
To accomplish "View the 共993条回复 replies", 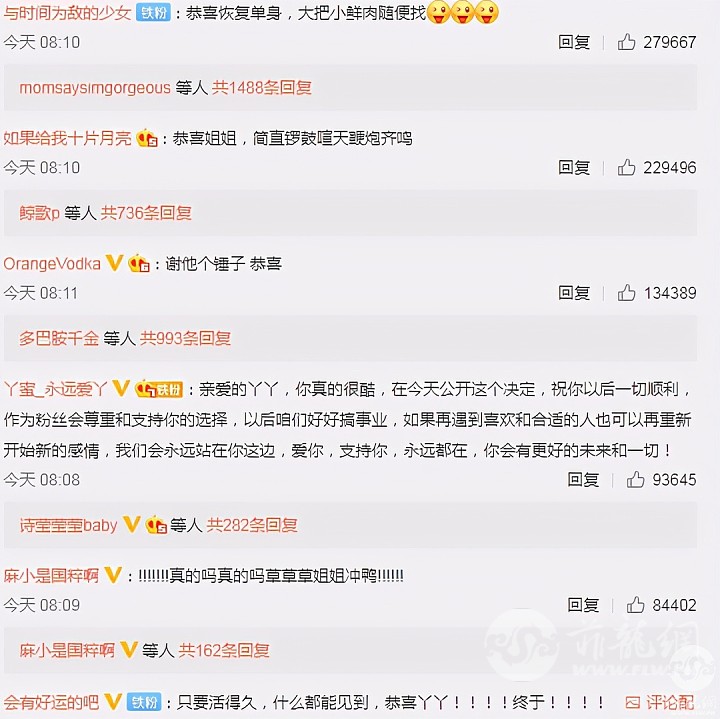I will (x=186, y=339).
